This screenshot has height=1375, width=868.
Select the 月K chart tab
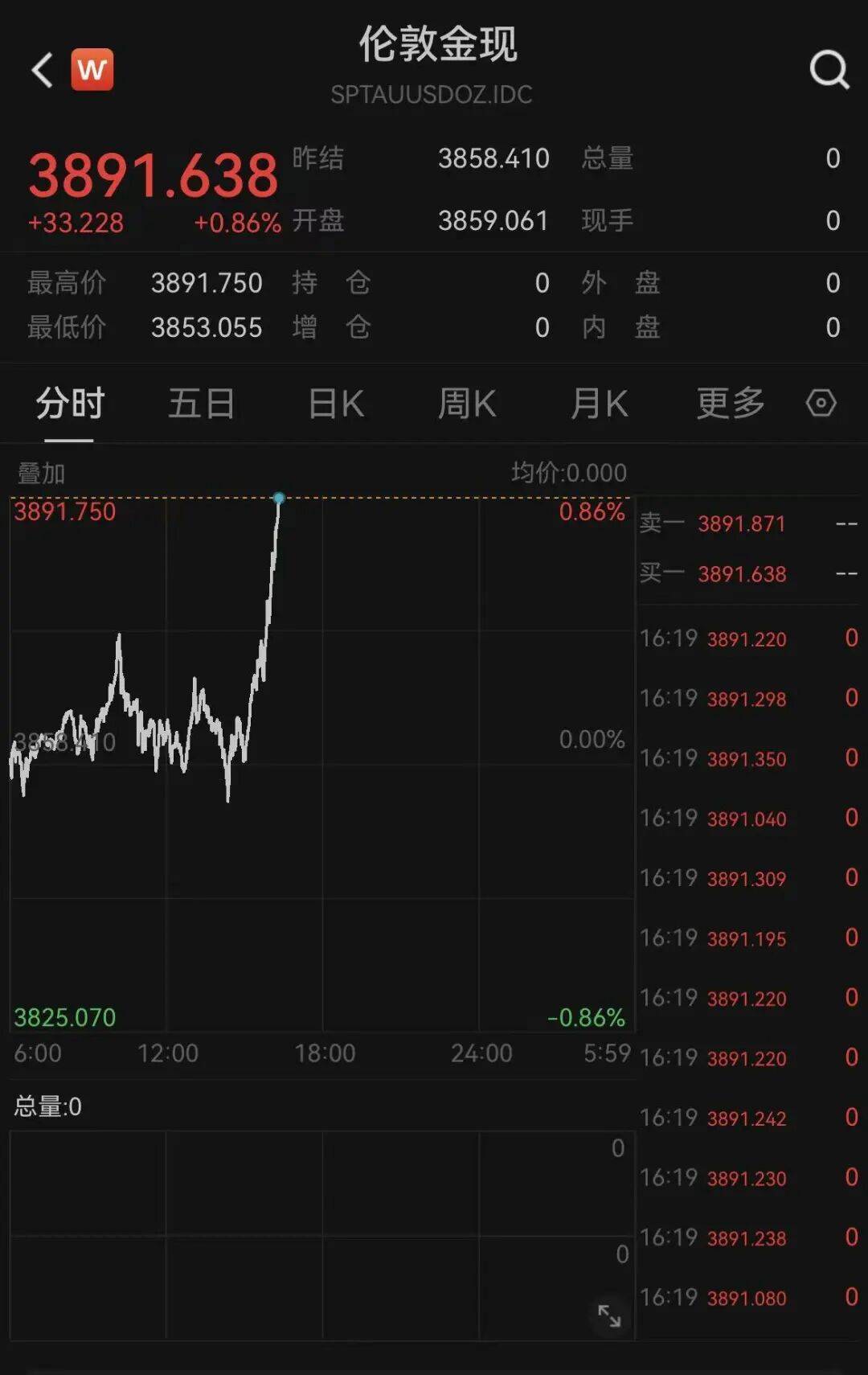[x=599, y=404]
